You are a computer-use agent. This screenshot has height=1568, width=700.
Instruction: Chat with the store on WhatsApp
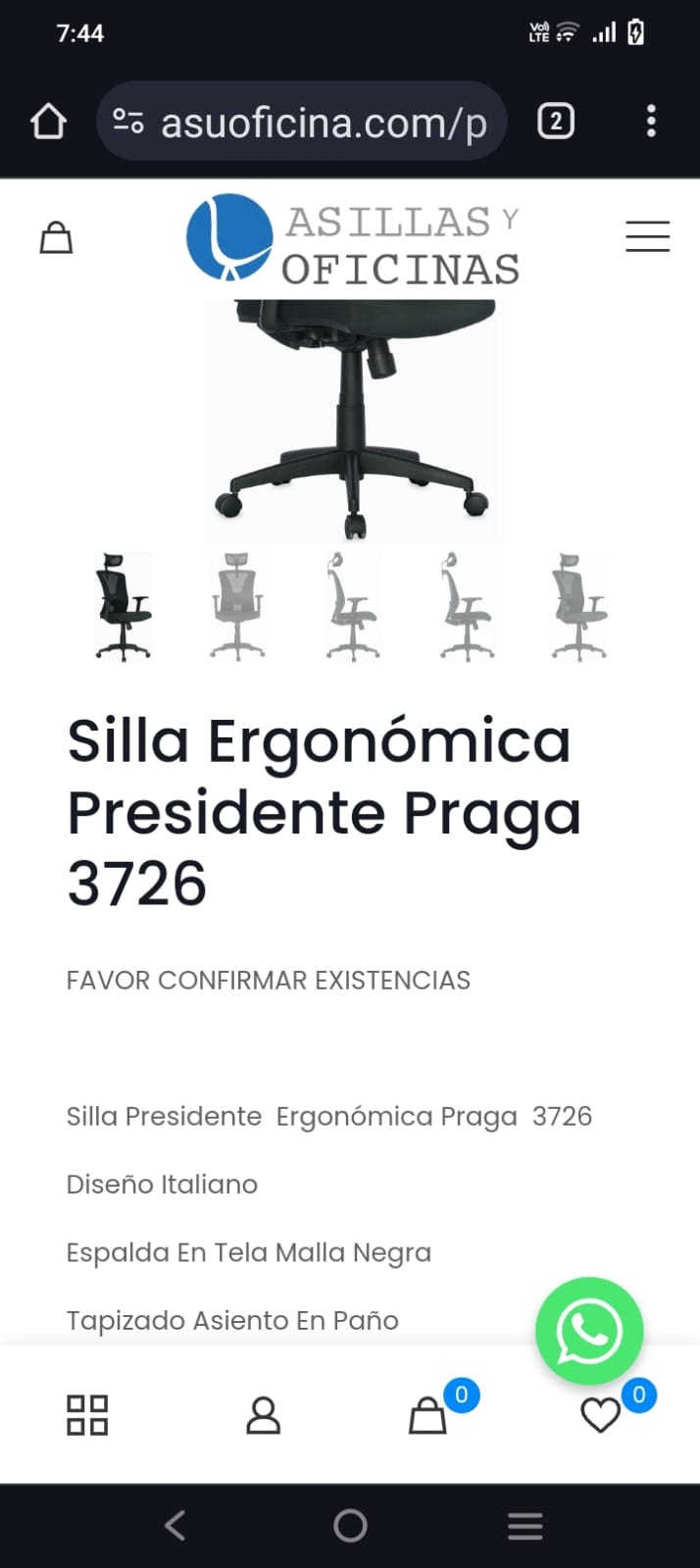click(589, 1331)
